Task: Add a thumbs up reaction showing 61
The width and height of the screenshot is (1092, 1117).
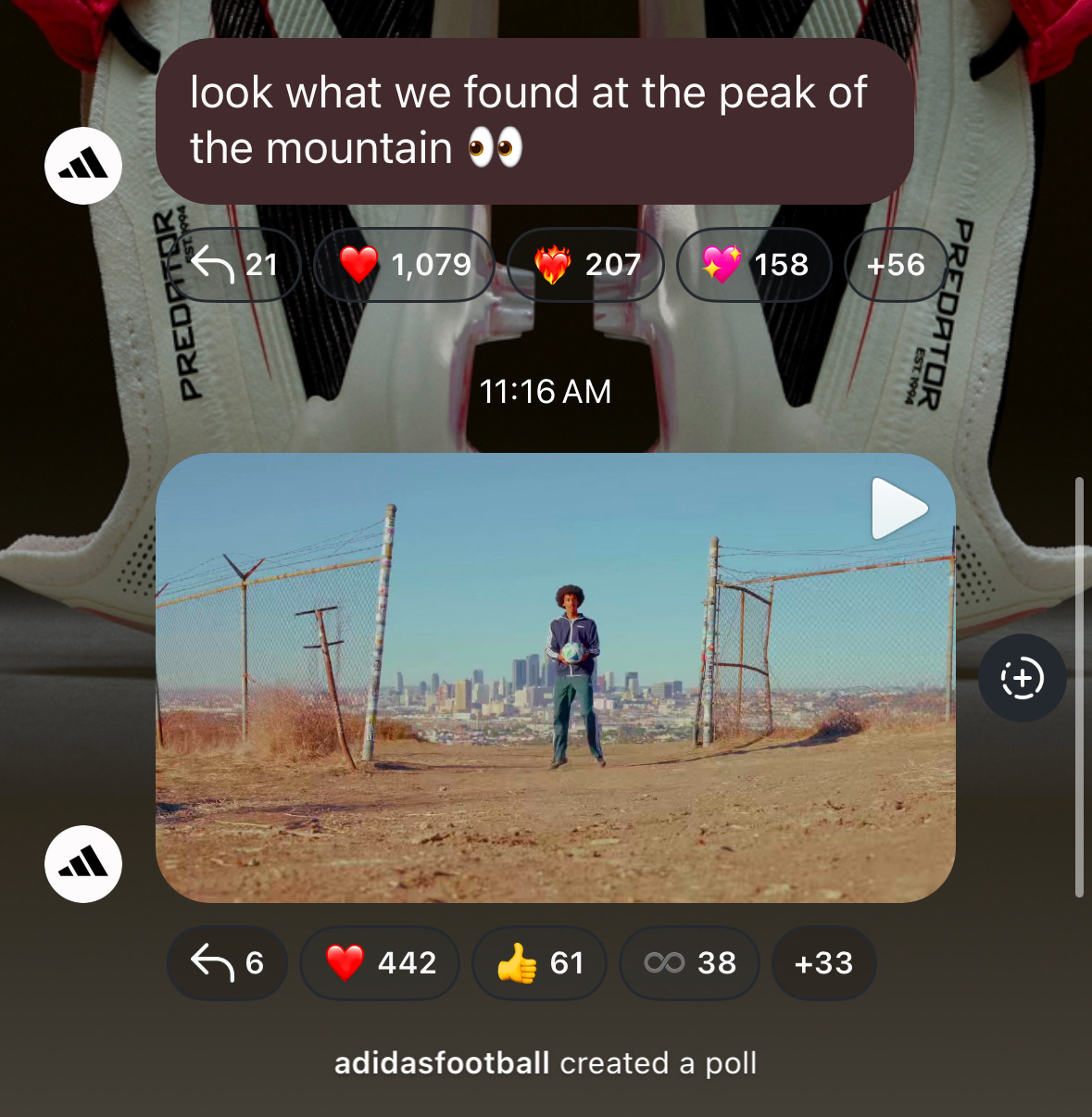Action: pos(540,963)
